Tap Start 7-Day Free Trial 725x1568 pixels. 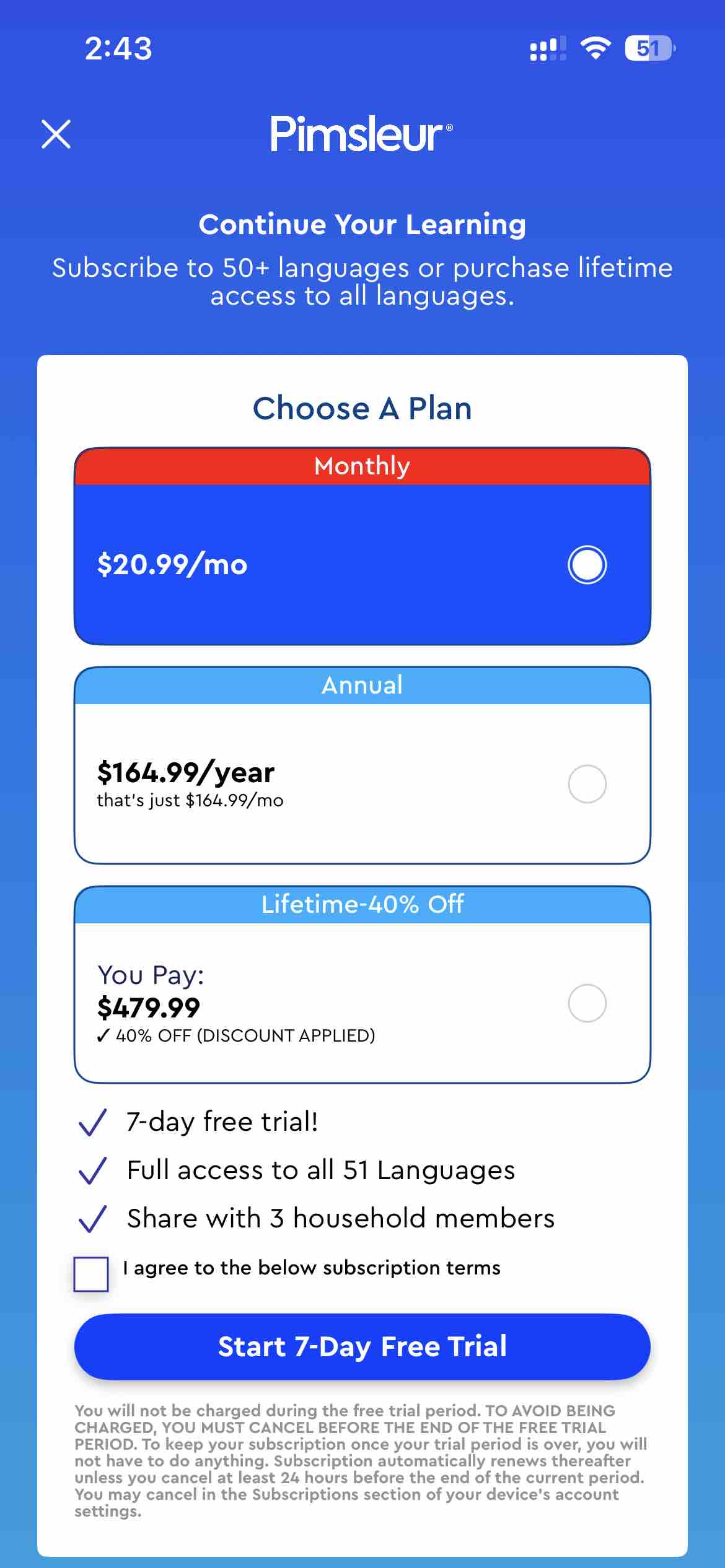(x=362, y=1346)
